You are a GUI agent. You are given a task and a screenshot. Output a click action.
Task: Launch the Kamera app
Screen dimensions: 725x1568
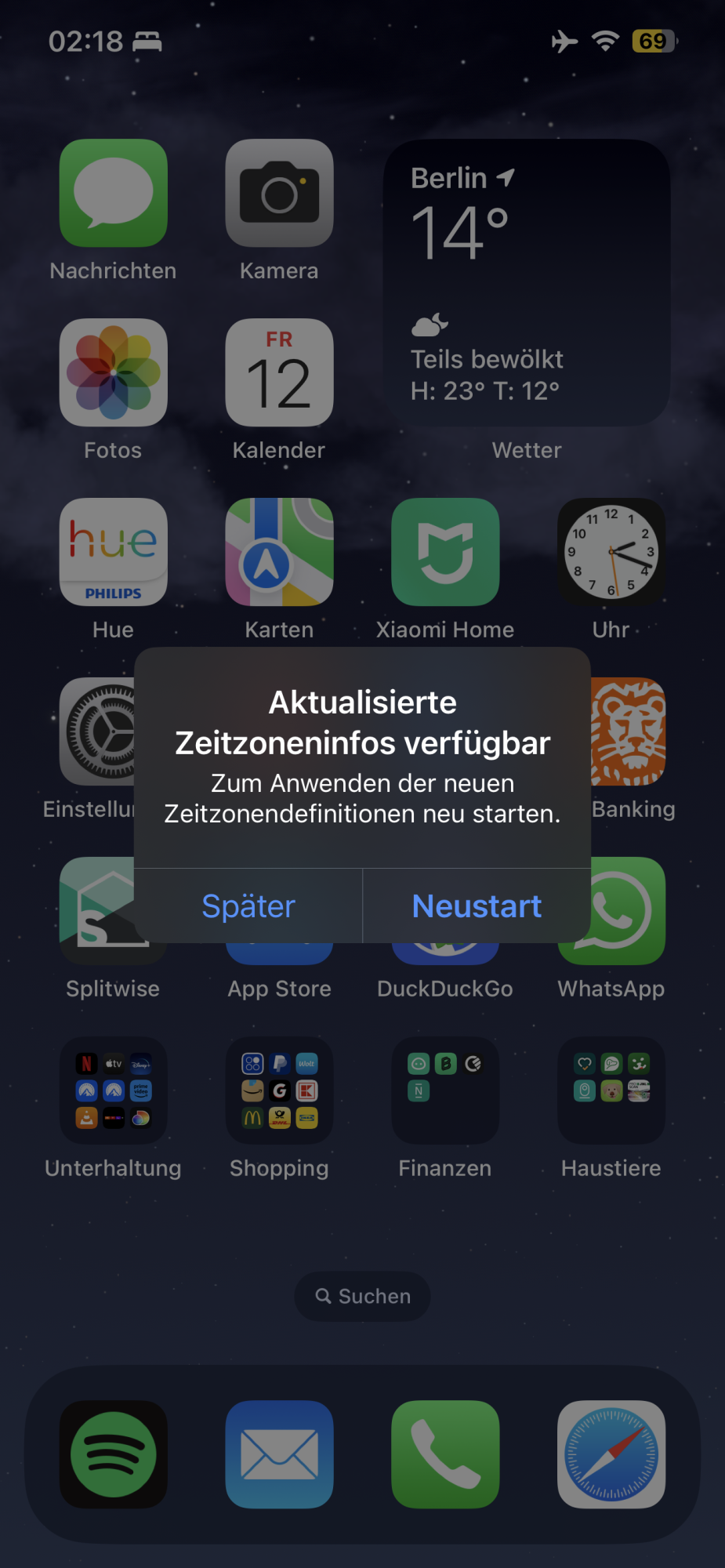tap(279, 194)
